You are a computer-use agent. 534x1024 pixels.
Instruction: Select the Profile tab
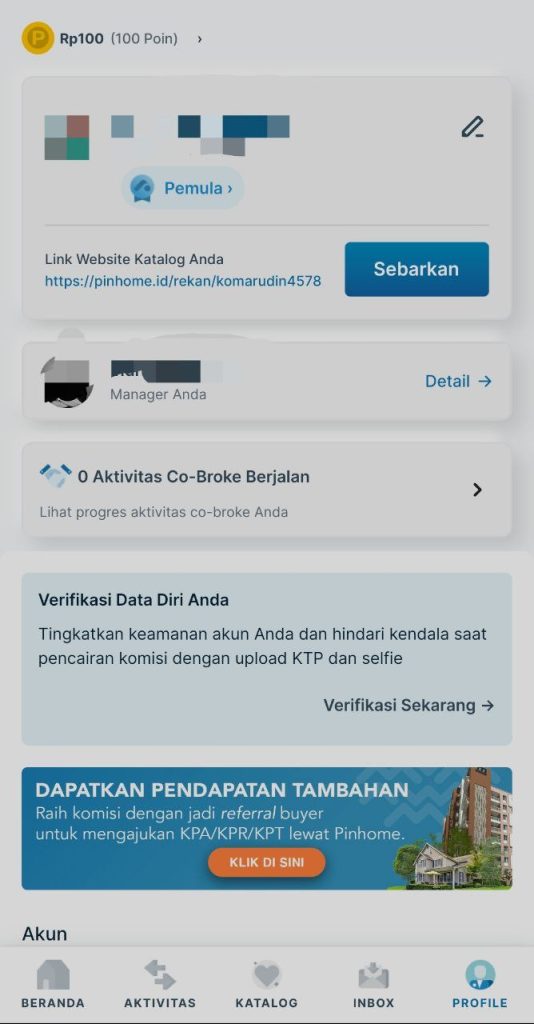coord(480,985)
